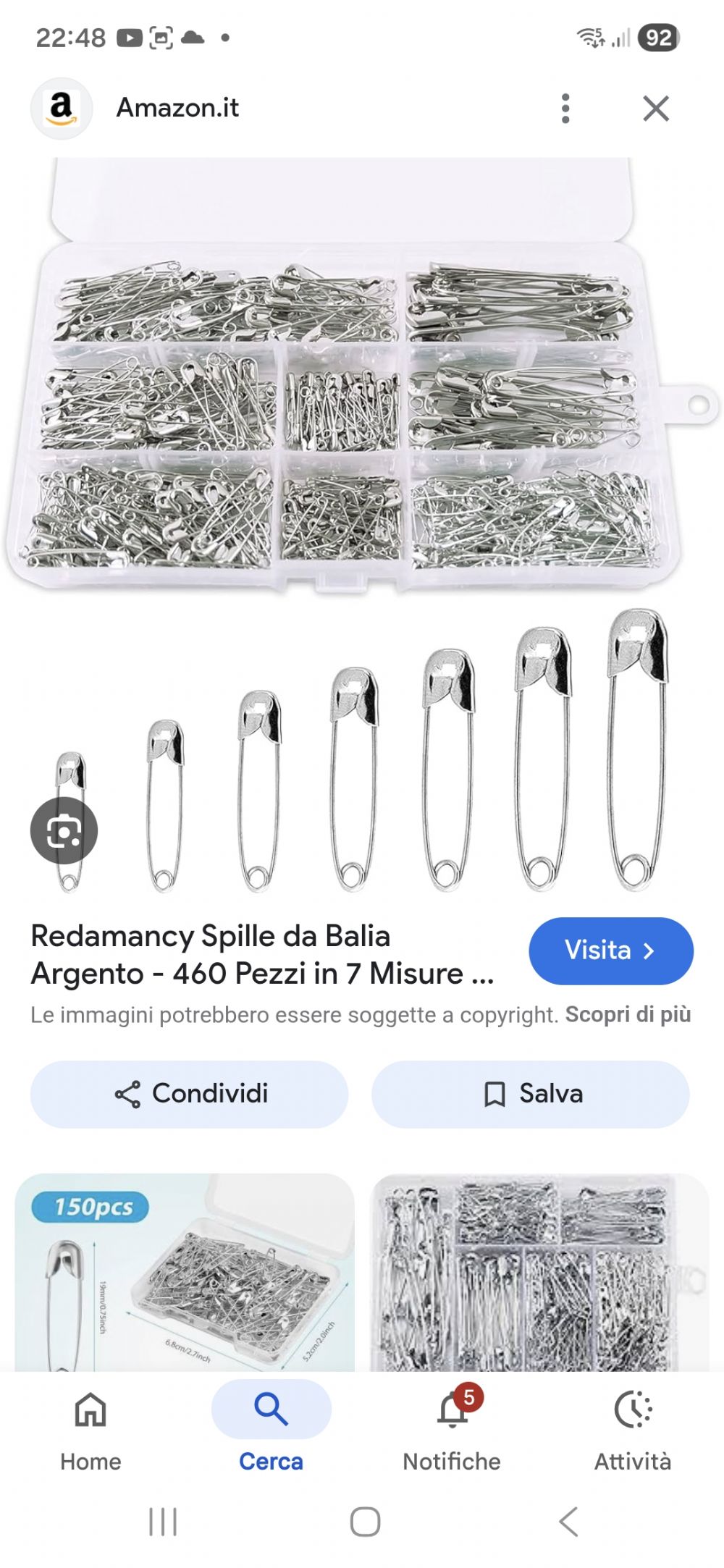Tap Visita to open Amazon page
Screen dimensions: 724x1568
[x=610, y=951]
